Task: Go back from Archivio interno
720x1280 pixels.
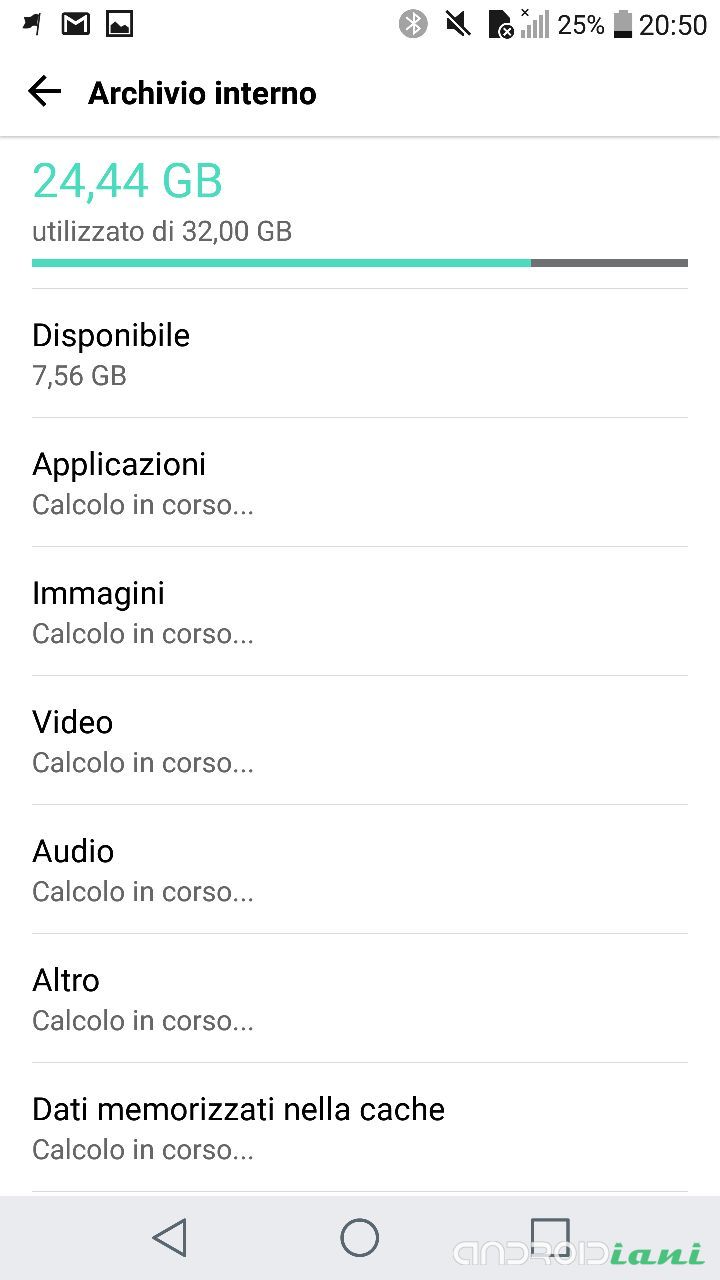Action: click(45, 93)
